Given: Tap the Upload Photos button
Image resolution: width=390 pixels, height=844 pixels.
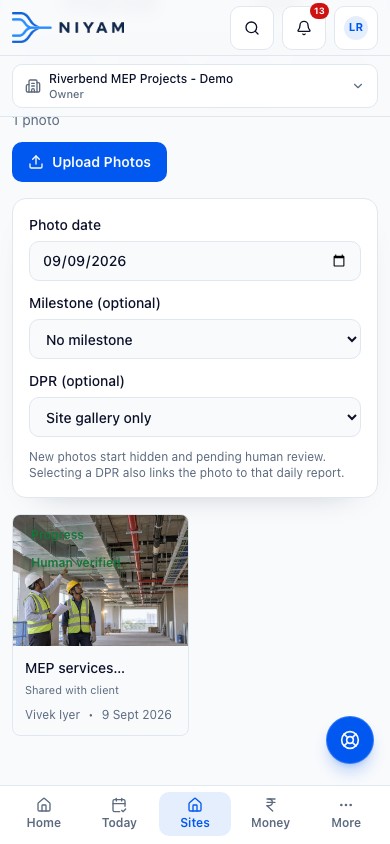Looking at the screenshot, I should (x=89, y=162).
